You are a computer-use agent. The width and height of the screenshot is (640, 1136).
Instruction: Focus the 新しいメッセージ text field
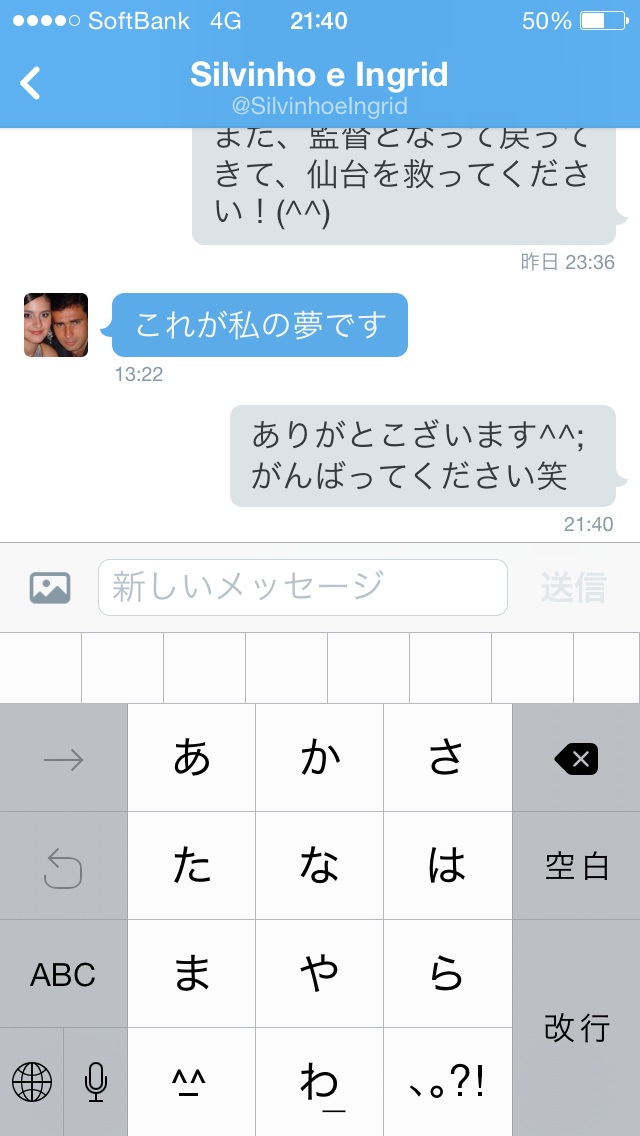point(302,587)
